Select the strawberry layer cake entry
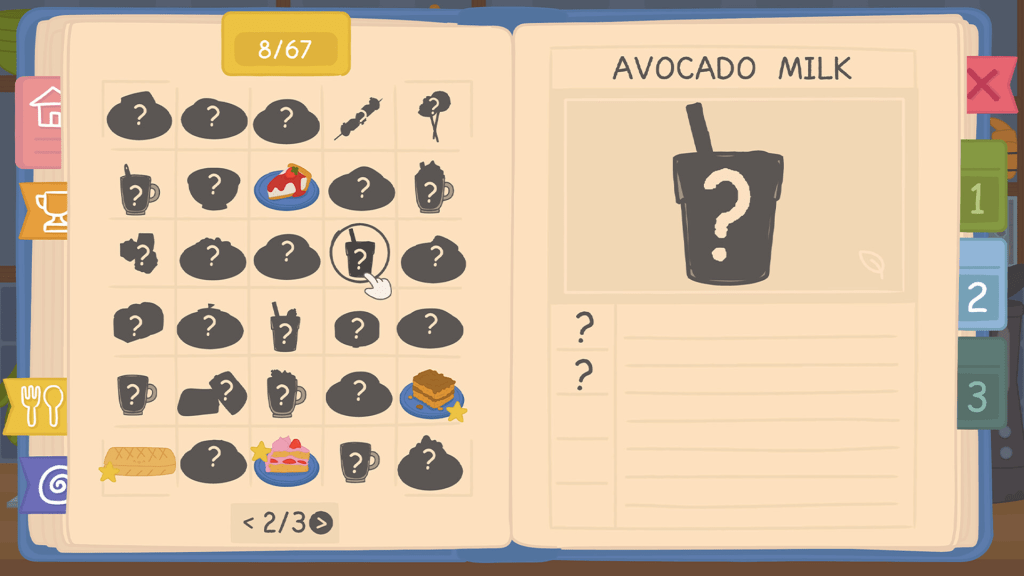 click(x=287, y=459)
